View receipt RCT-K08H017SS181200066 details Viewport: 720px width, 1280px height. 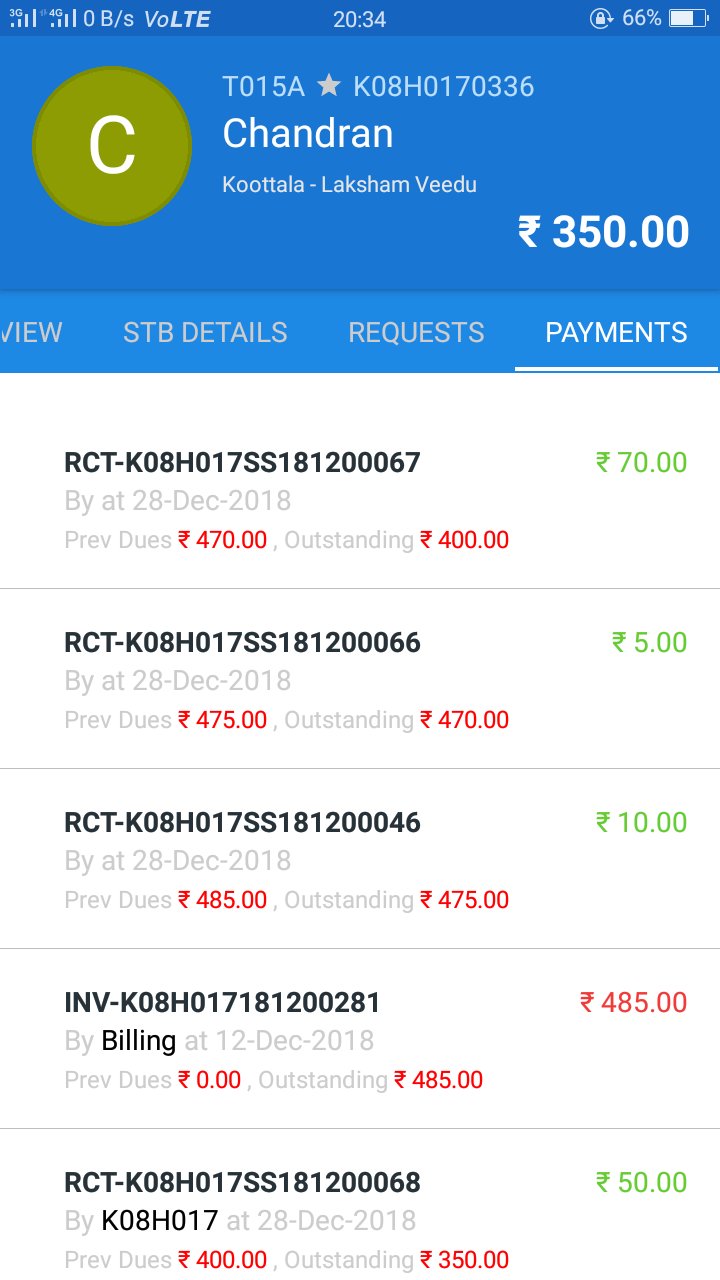coord(360,680)
